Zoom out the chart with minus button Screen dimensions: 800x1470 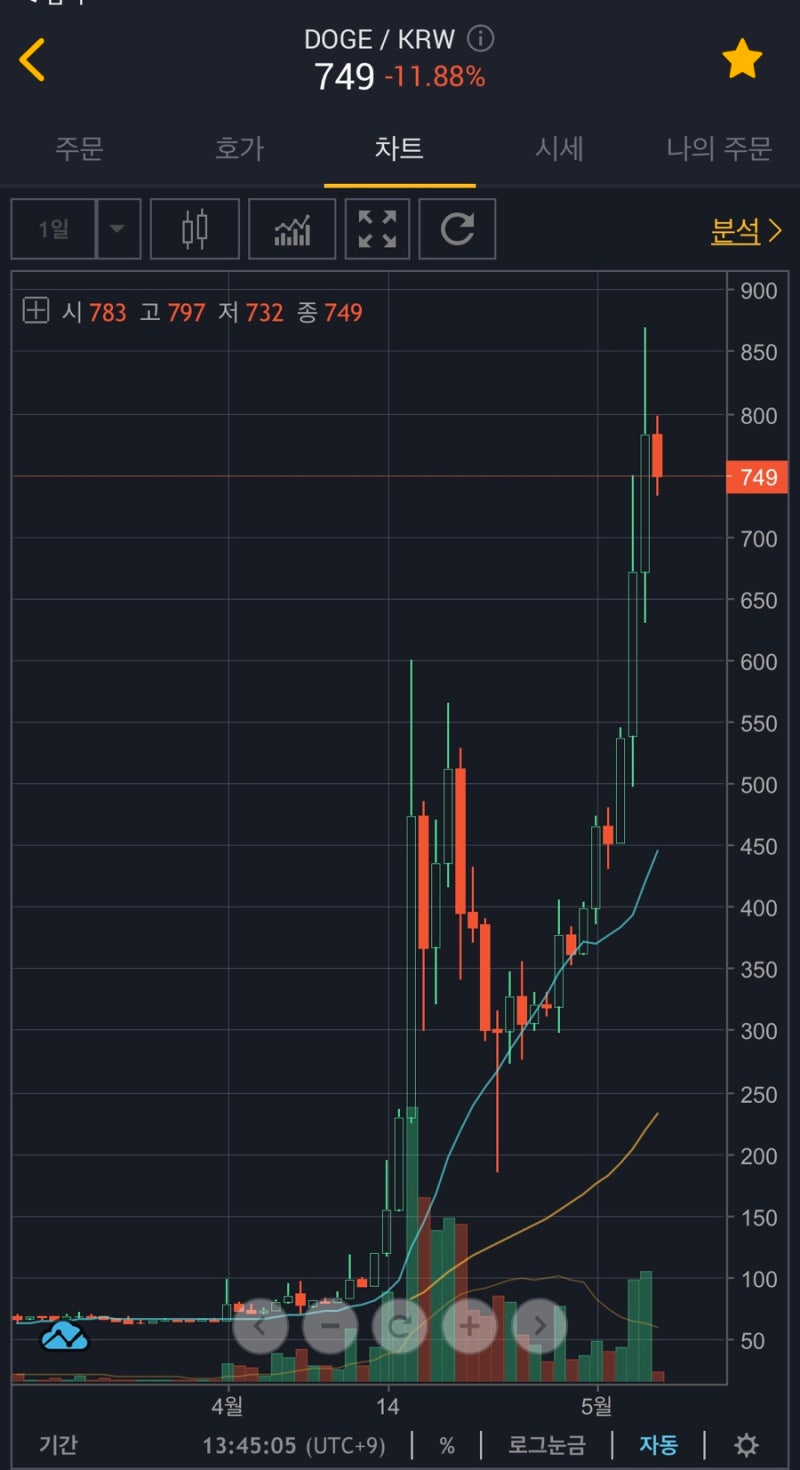(x=330, y=1326)
